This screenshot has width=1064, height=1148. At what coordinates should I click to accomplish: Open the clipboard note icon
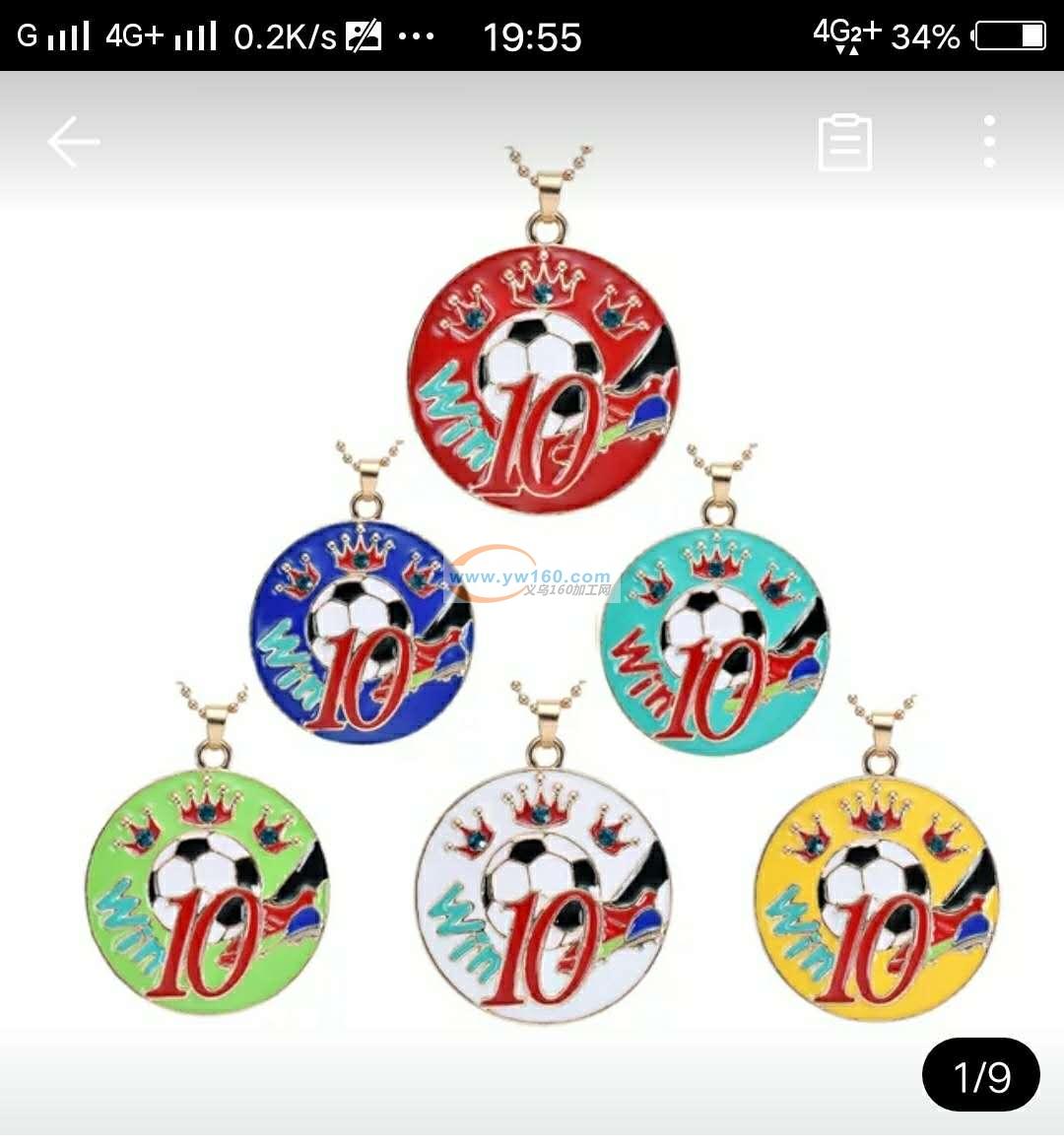[845, 144]
